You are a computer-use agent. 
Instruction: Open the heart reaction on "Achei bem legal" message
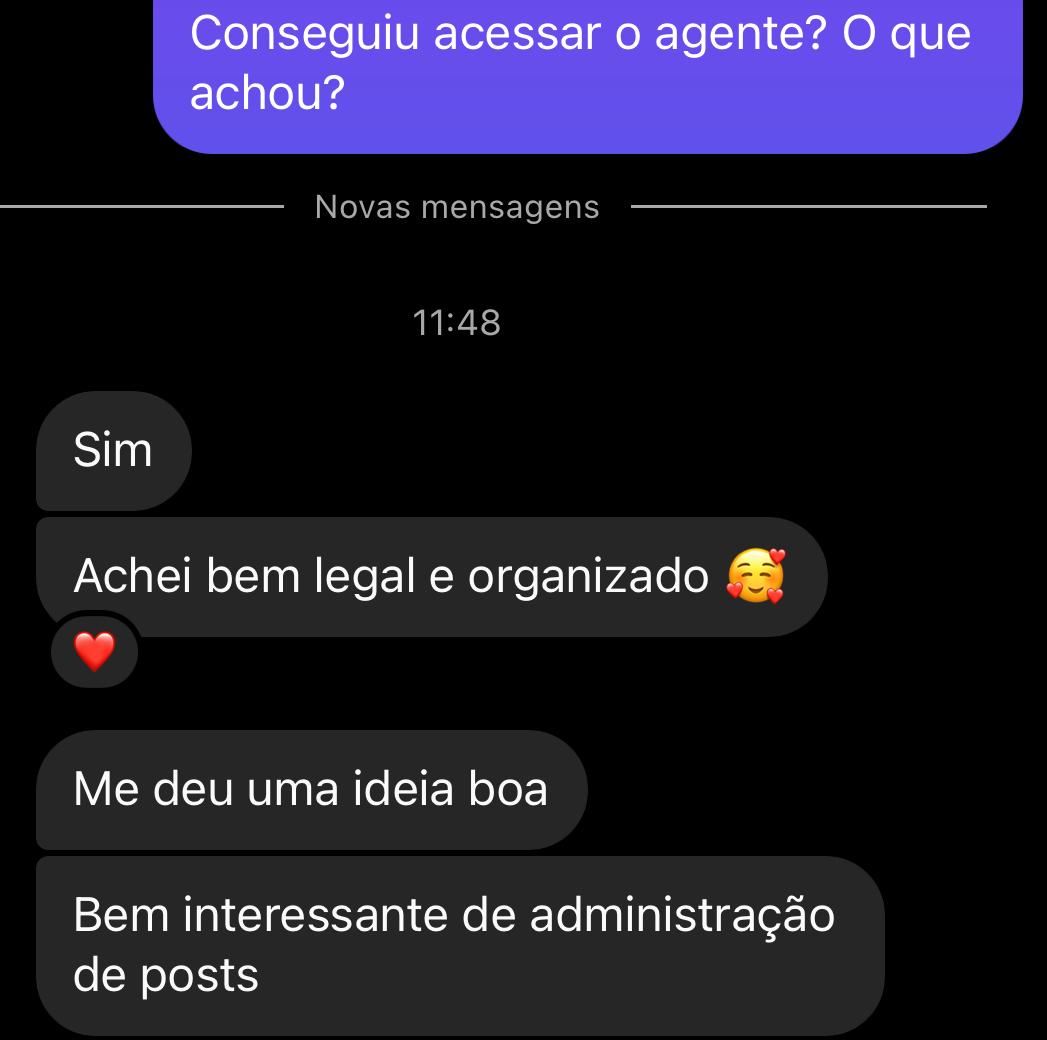pos(95,652)
